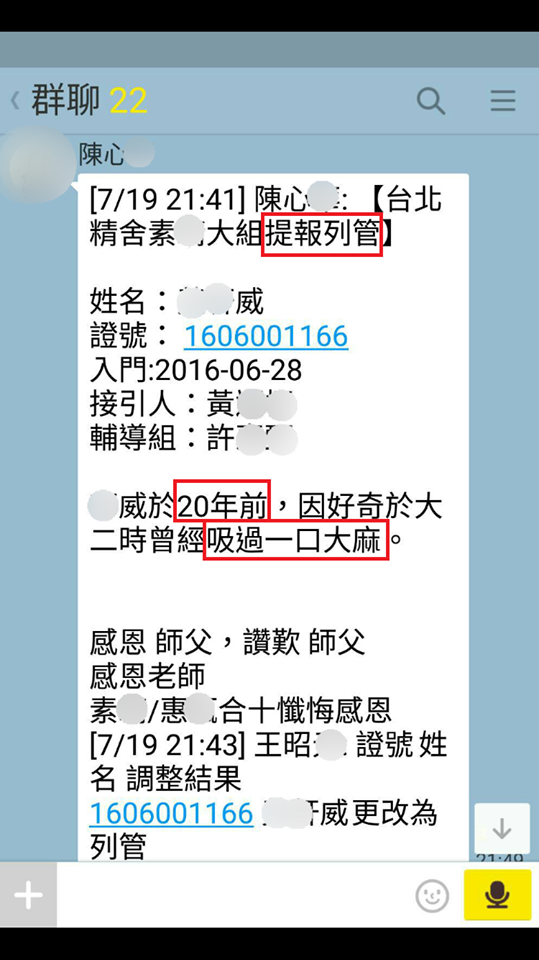Screen dimensions: 539x960
Task: Start voice input with yellow microphone
Action: pos(497,895)
